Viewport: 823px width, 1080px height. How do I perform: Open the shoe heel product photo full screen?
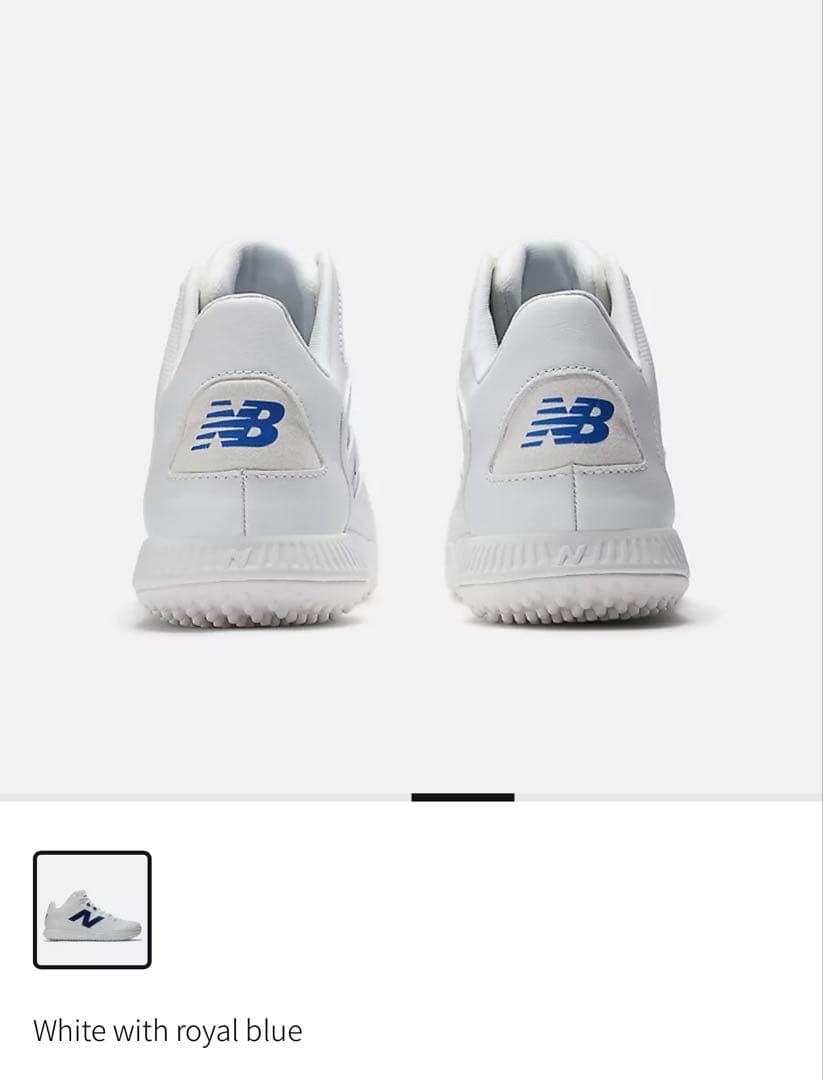411,430
